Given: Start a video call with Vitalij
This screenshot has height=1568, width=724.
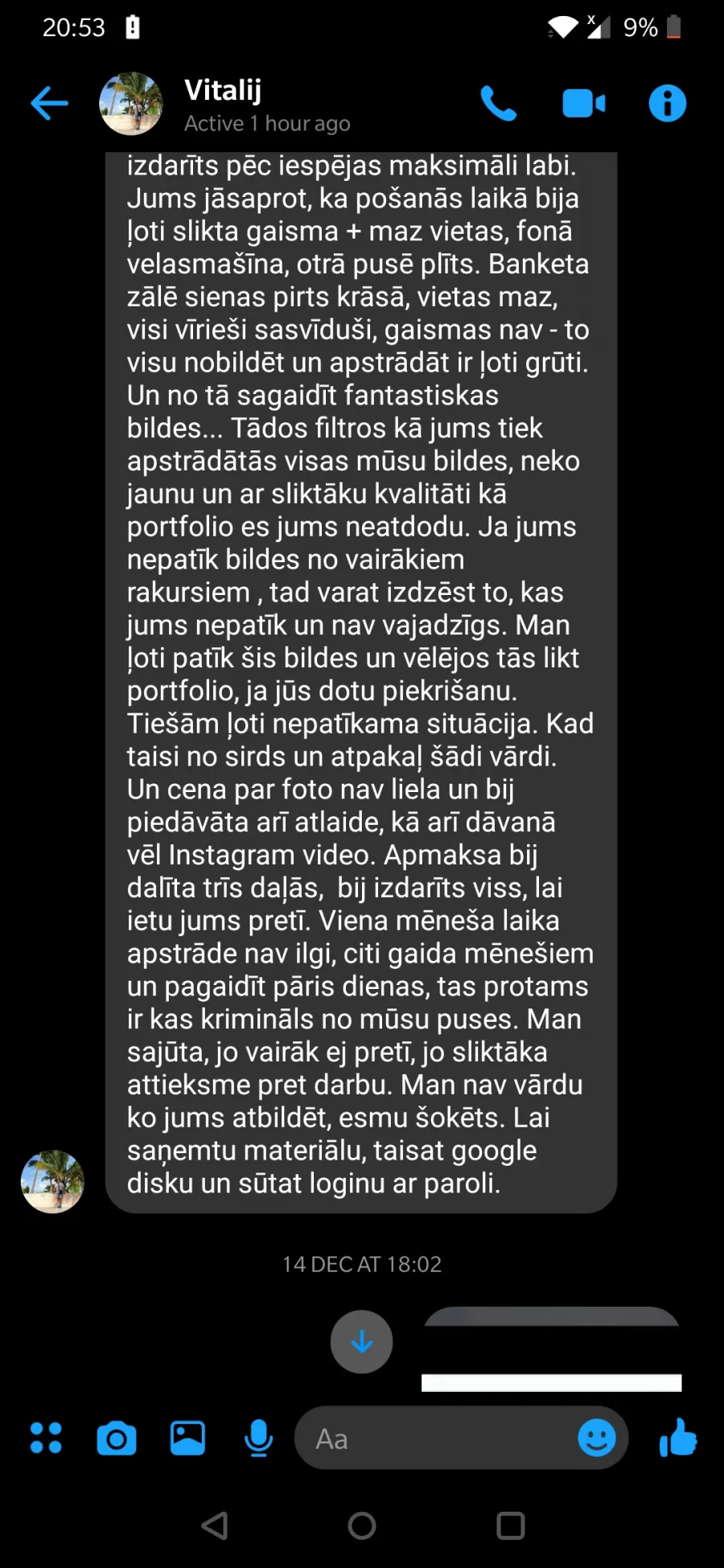Looking at the screenshot, I should (x=583, y=103).
